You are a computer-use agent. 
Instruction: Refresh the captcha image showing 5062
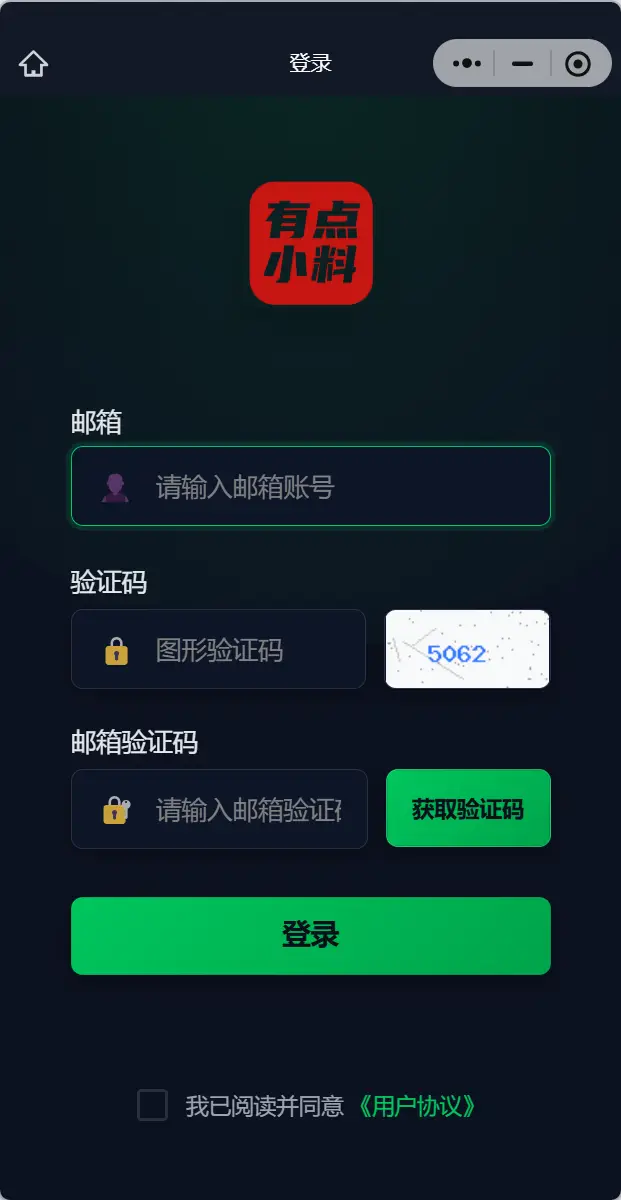[467, 649]
